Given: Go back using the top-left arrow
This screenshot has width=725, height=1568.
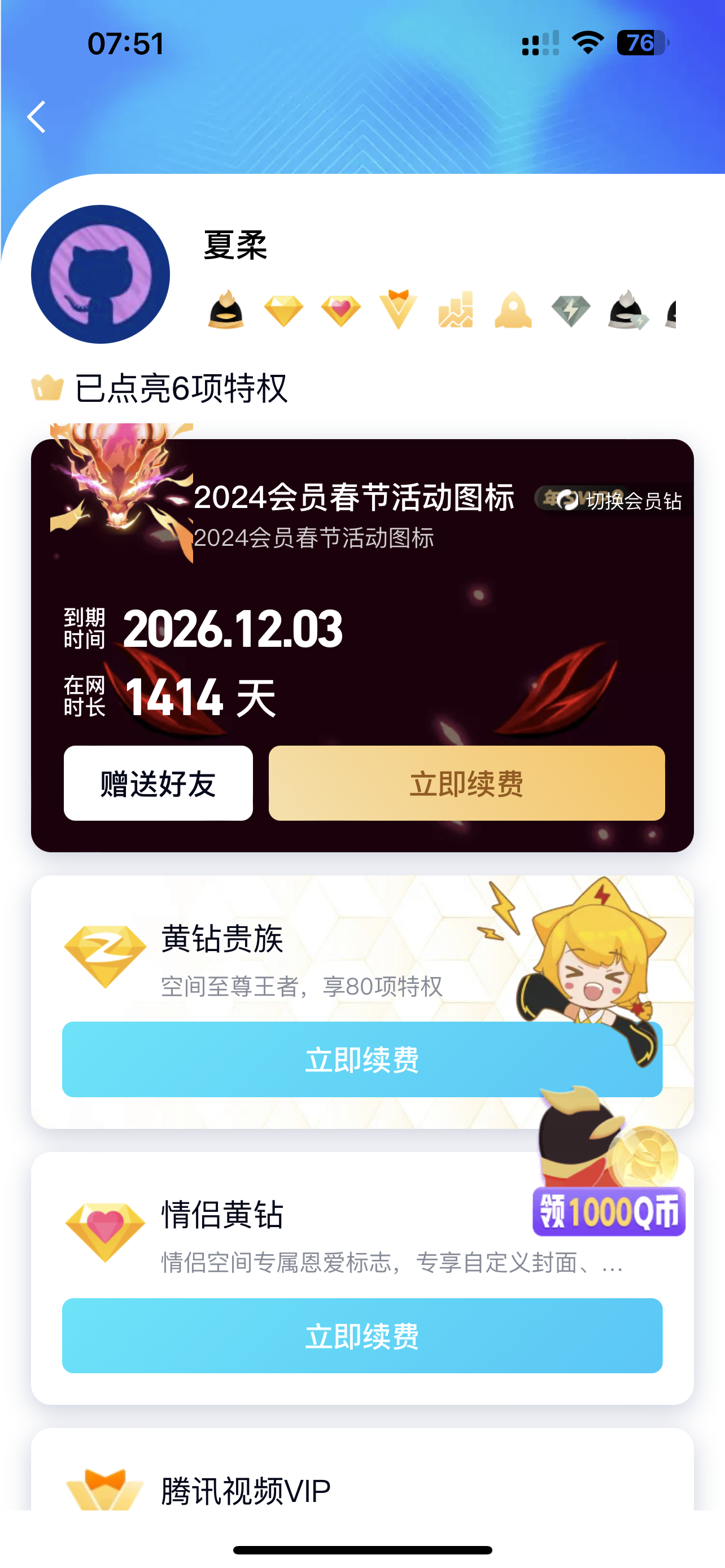Looking at the screenshot, I should click(37, 116).
